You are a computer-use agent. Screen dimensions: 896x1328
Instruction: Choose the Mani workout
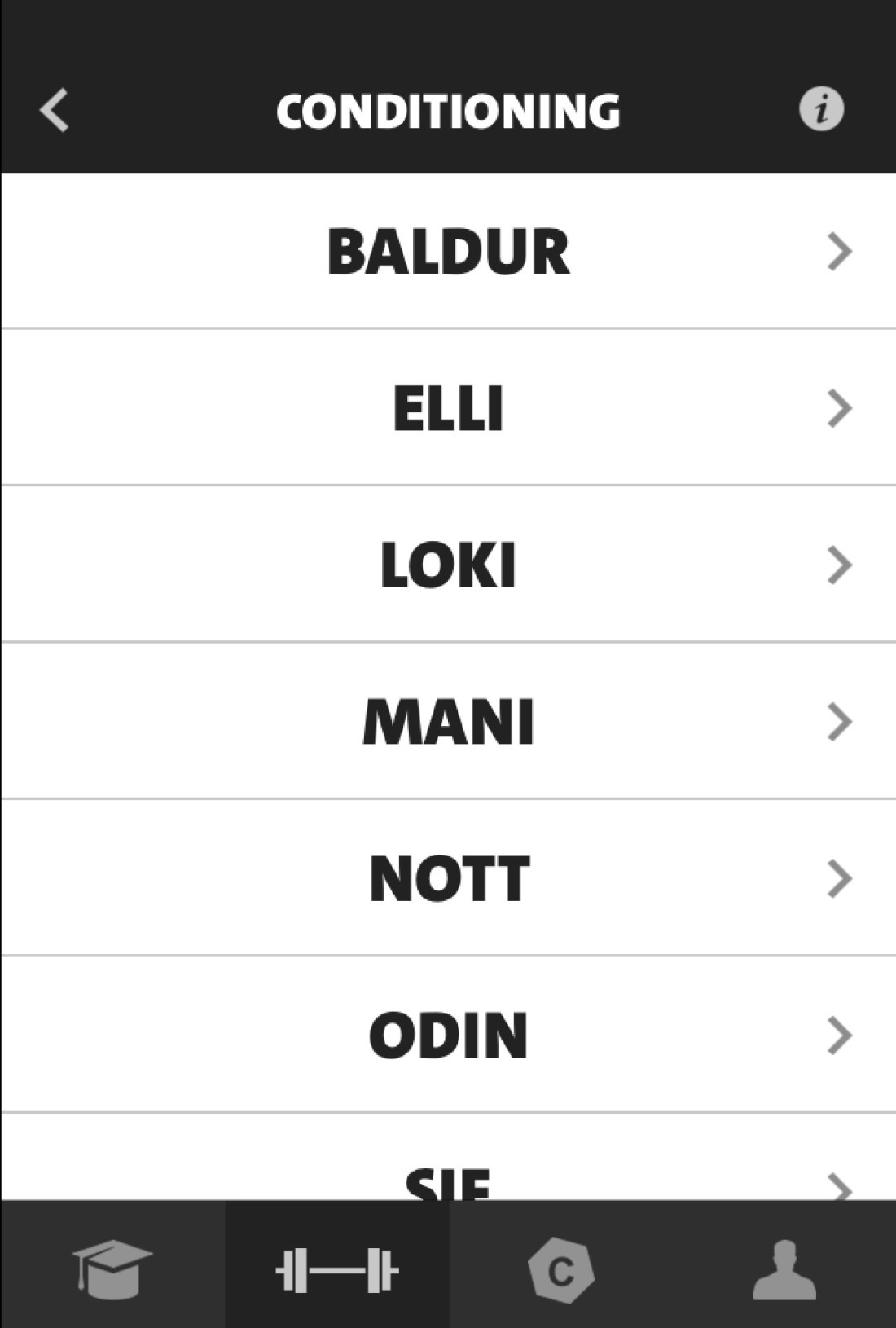point(448,722)
